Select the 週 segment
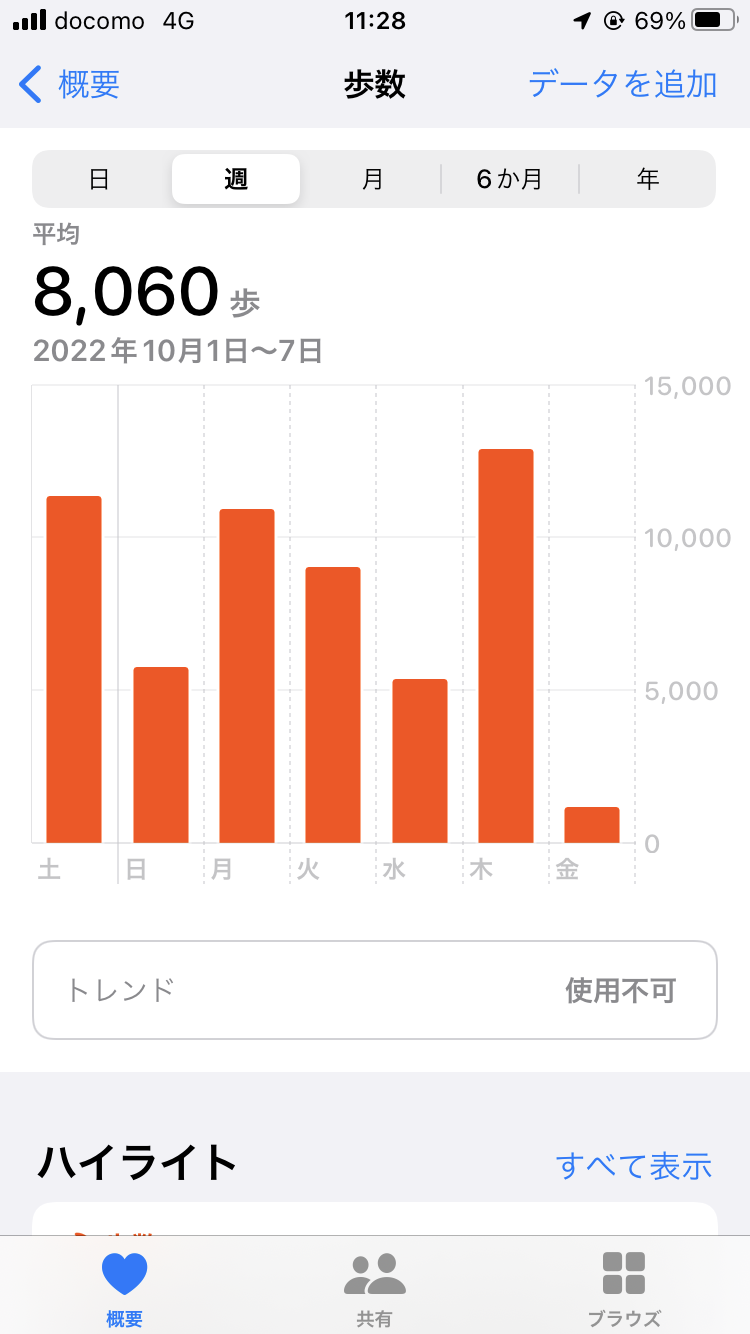 tap(236, 180)
